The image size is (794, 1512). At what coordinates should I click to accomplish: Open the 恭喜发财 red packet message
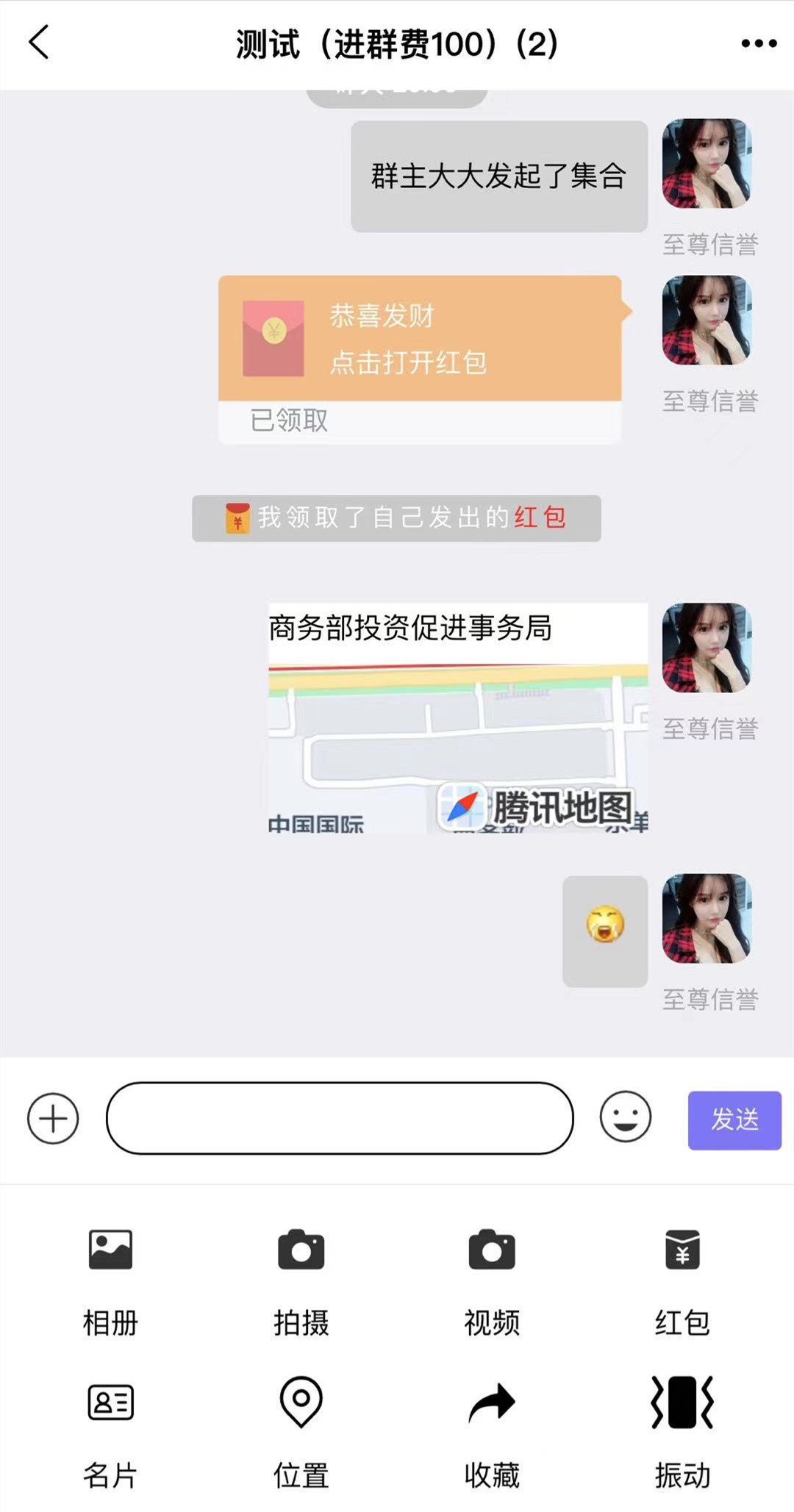tap(420, 339)
